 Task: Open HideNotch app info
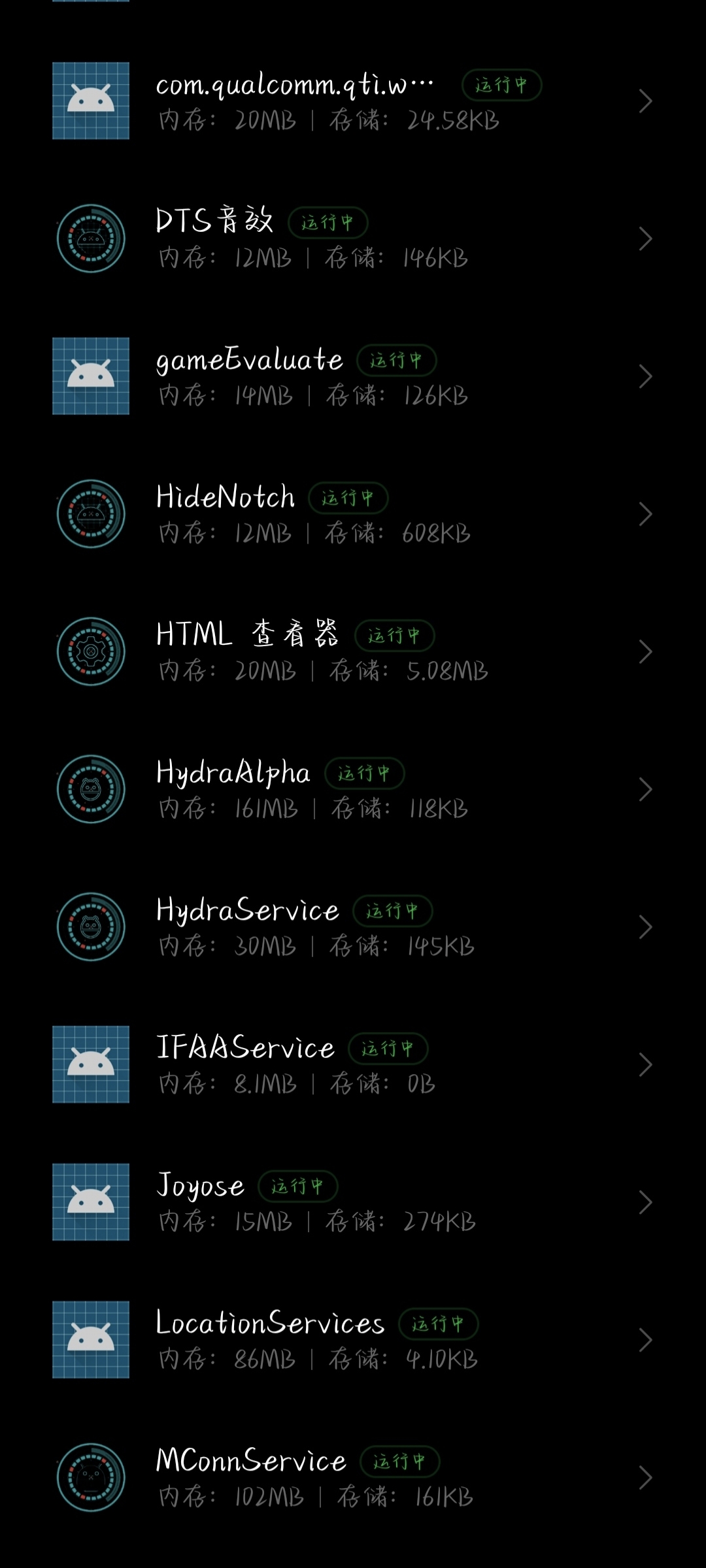point(353,514)
